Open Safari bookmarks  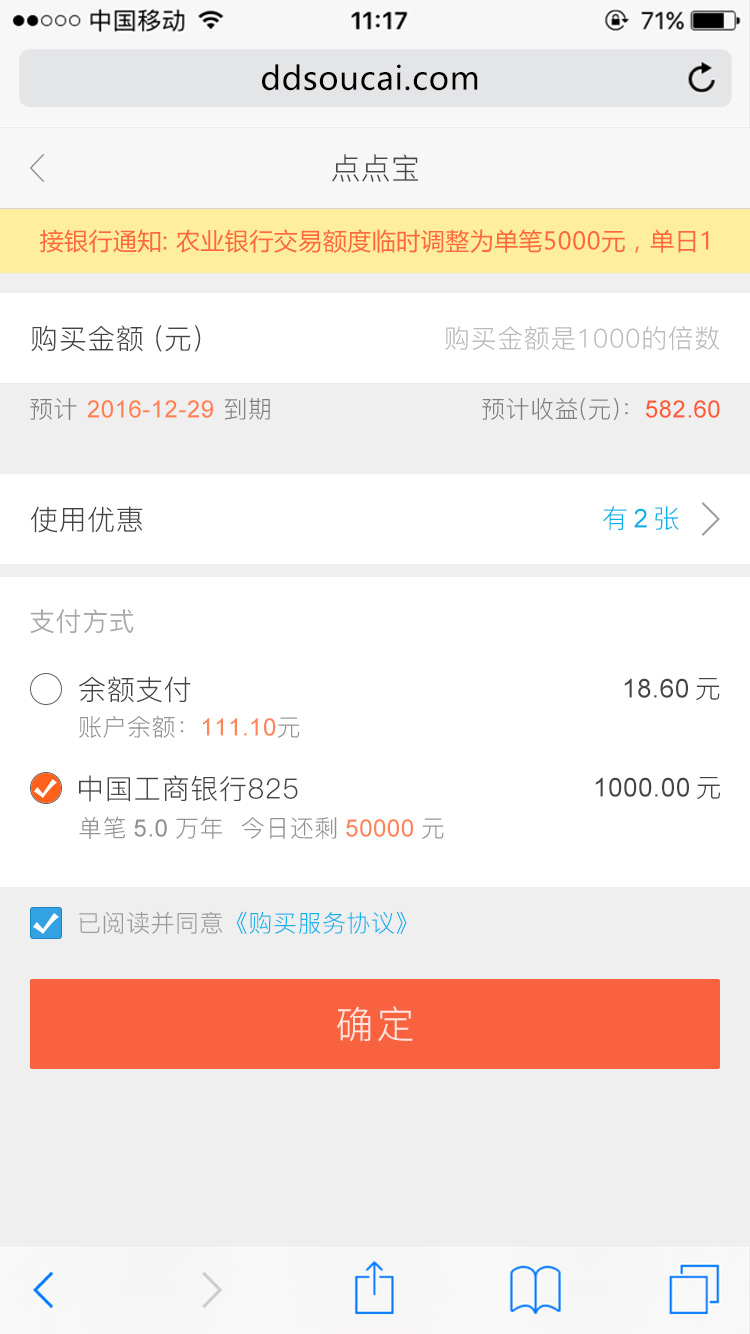[x=535, y=1288]
